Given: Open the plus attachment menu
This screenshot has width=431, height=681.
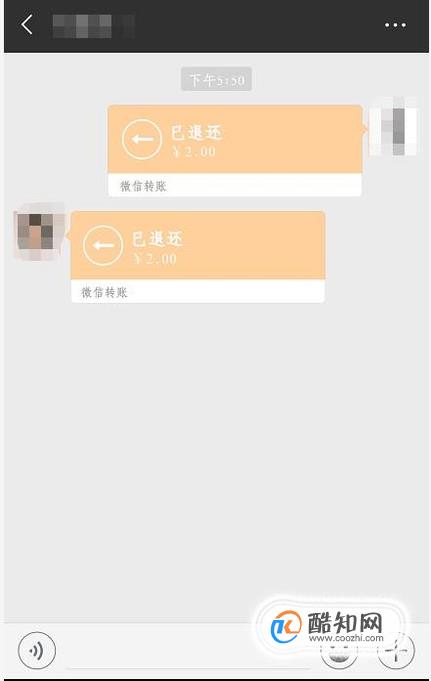Looking at the screenshot, I should pos(396,650).
